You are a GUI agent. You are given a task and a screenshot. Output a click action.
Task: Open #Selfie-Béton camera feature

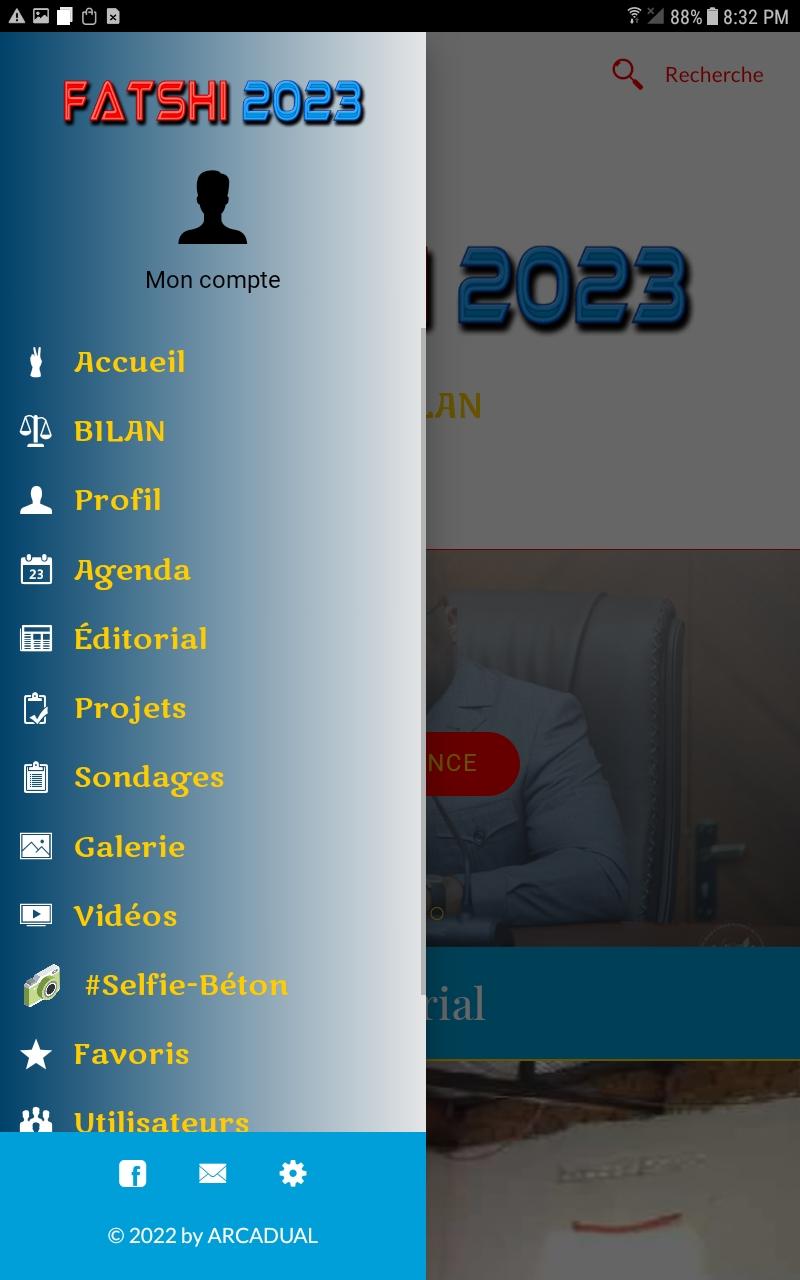coord(186,985)
